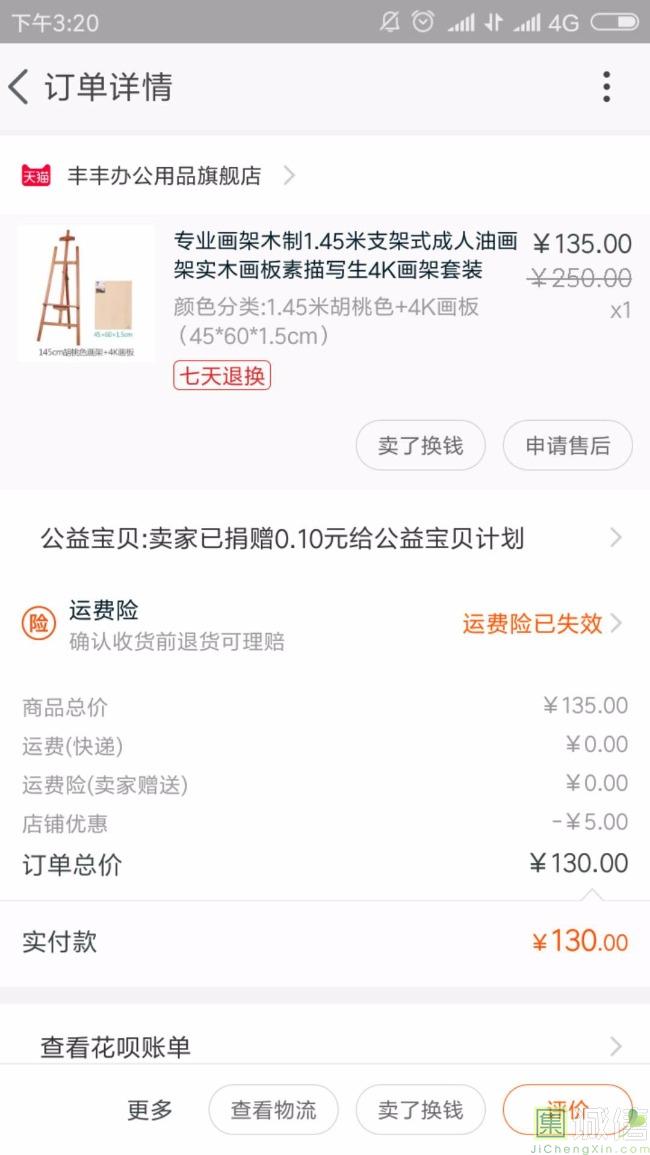Open the 公益宝贝 donation row

point(325,539)
